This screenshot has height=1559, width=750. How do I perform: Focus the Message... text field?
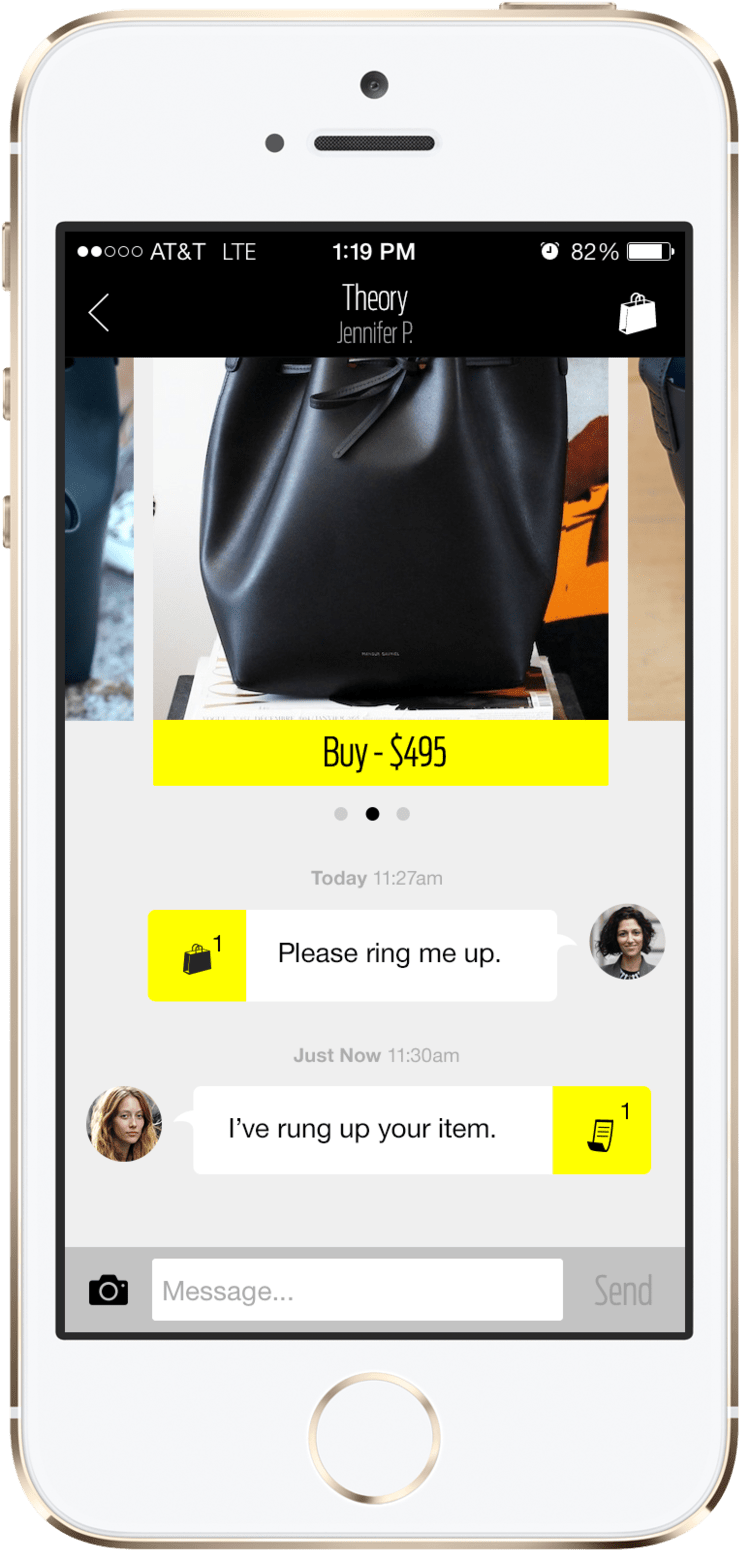point(357,1290)
